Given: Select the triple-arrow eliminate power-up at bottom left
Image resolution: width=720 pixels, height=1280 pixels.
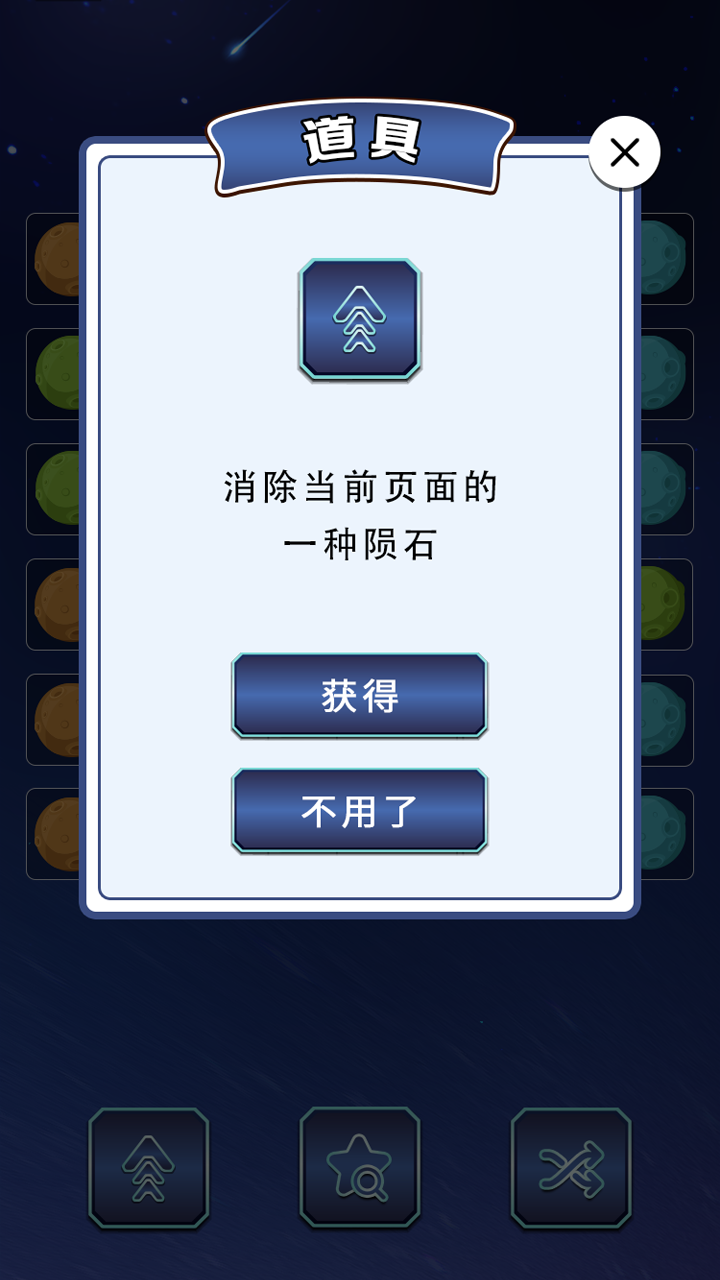Looking at the screenshot, I should point(150,1168).
